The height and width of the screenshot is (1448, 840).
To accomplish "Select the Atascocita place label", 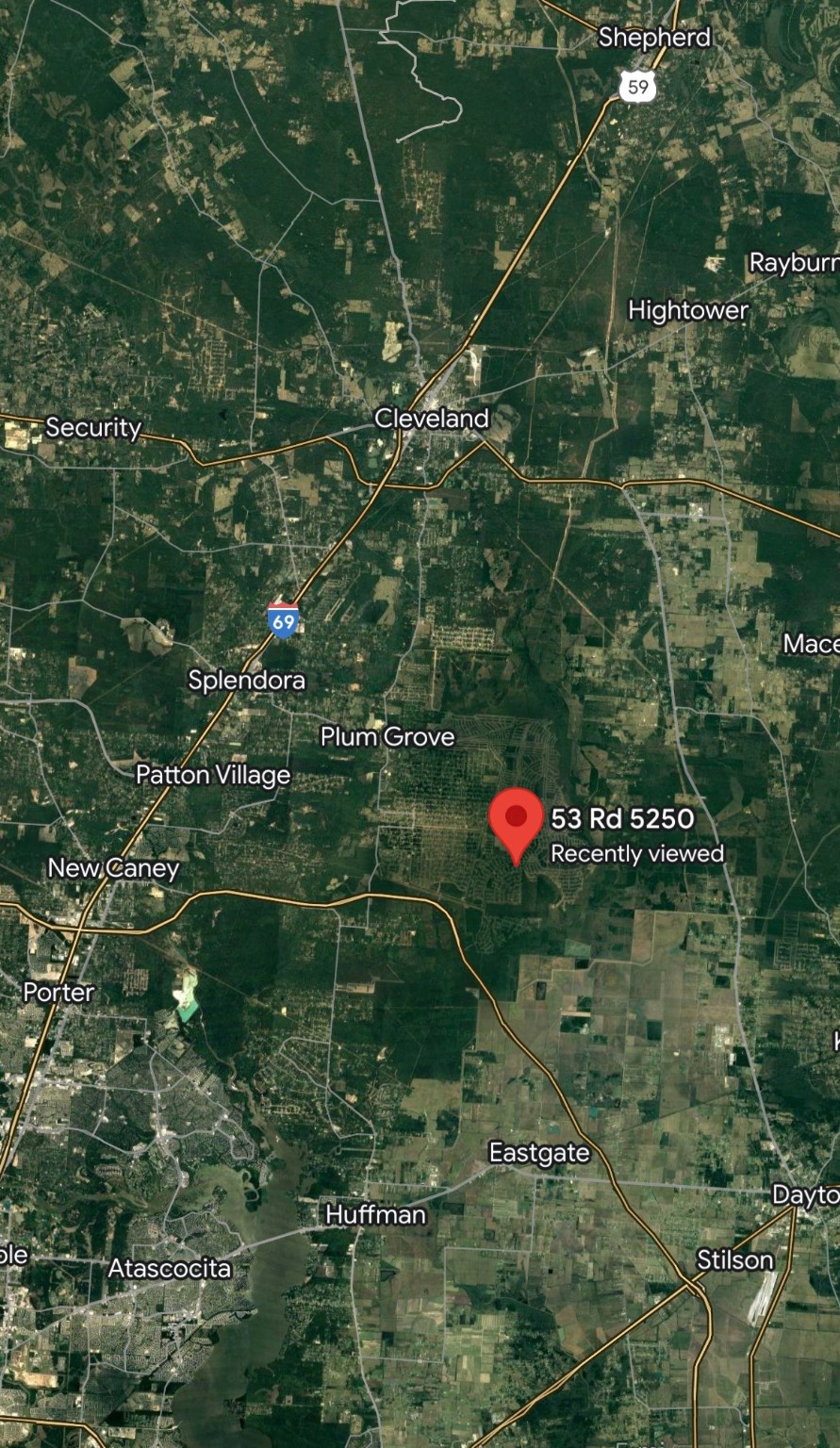I will pyautogui.click(x=170, y=1268).
